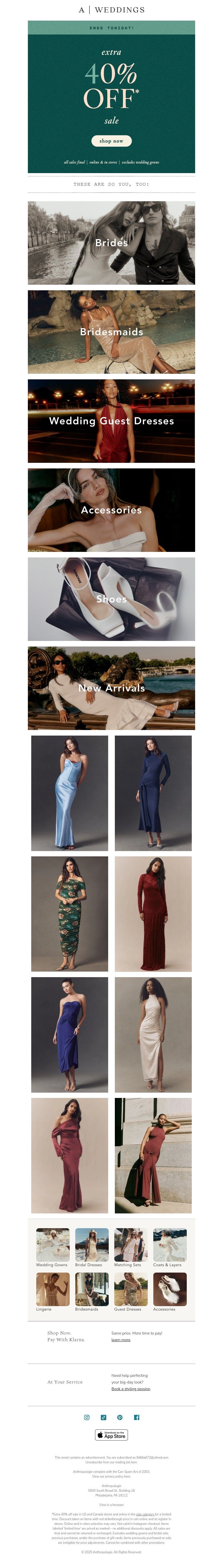
Task: Tap the Klarna learn more link
Action: pyautogui.click(x=121, y=1340)
